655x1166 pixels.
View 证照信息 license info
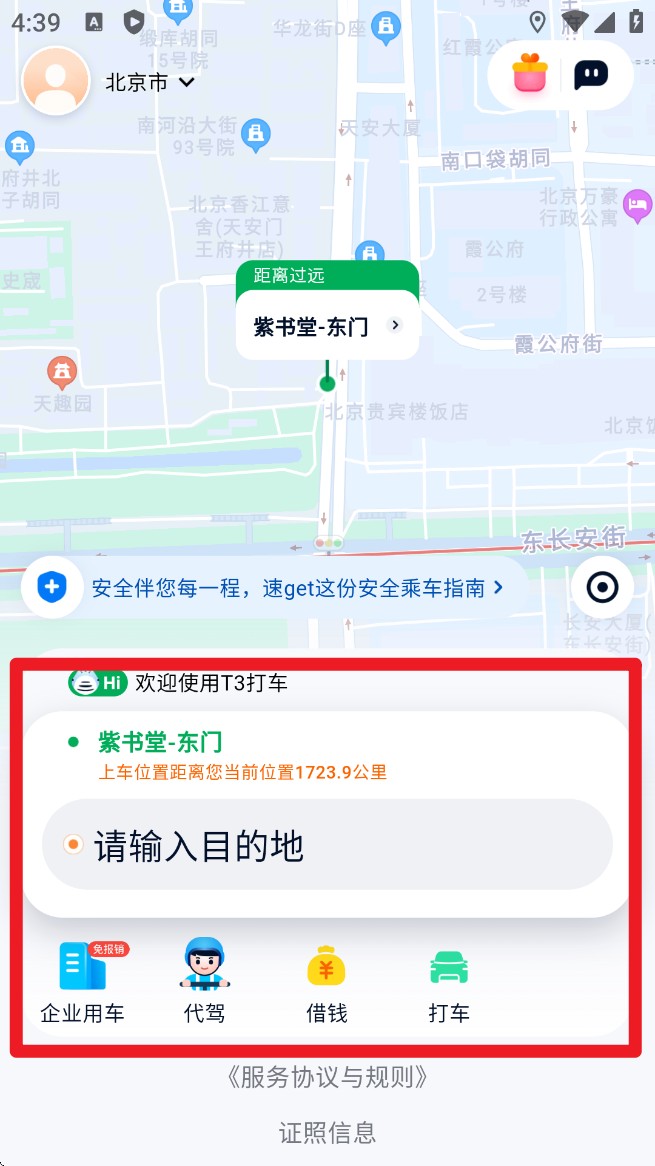tap(327, 1132)
